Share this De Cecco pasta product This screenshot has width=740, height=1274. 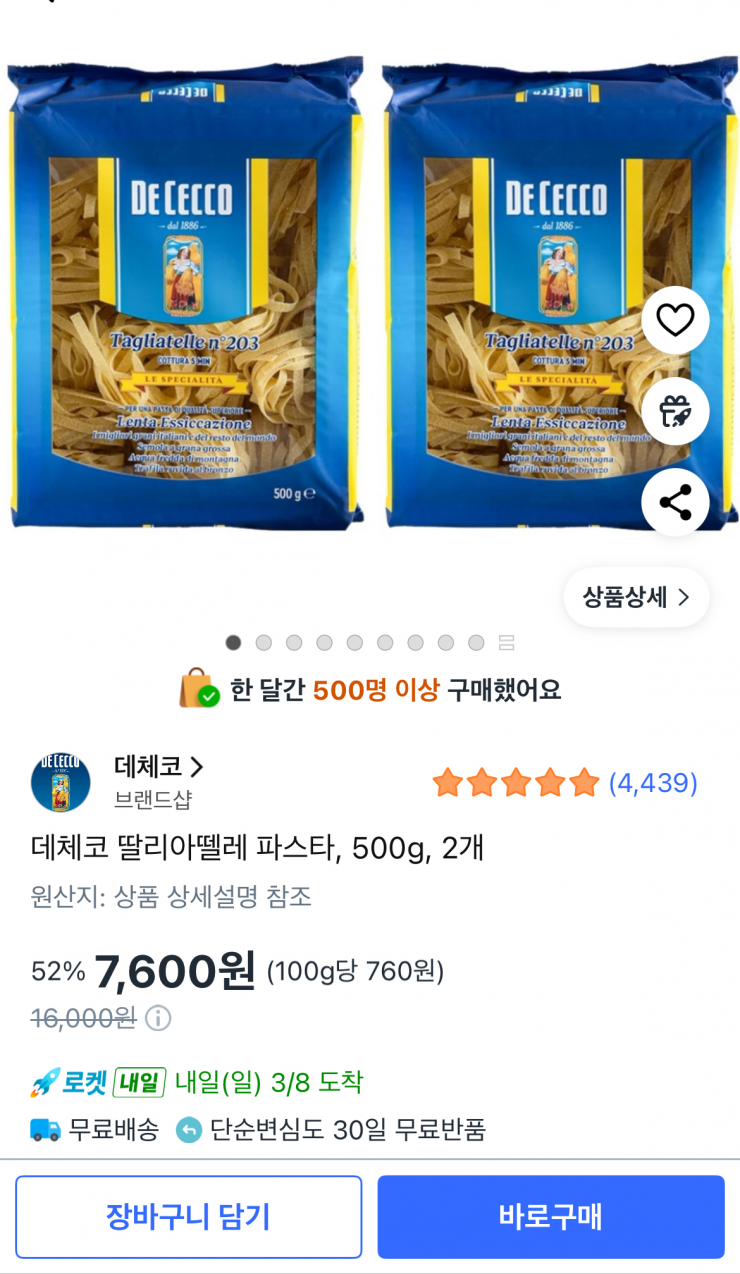click(x=675, y=502)
